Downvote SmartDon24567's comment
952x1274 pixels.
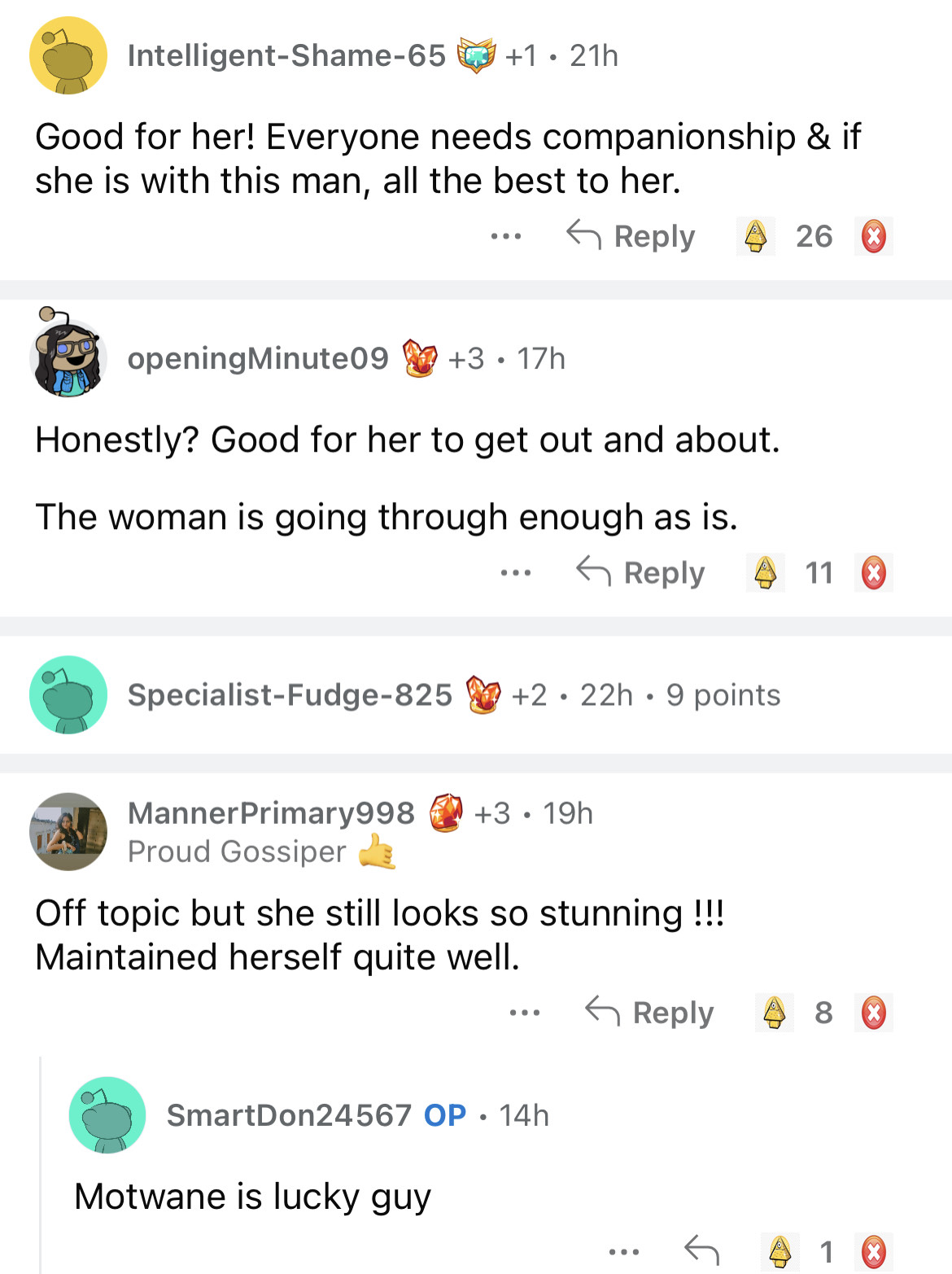tap(873, 1251)
